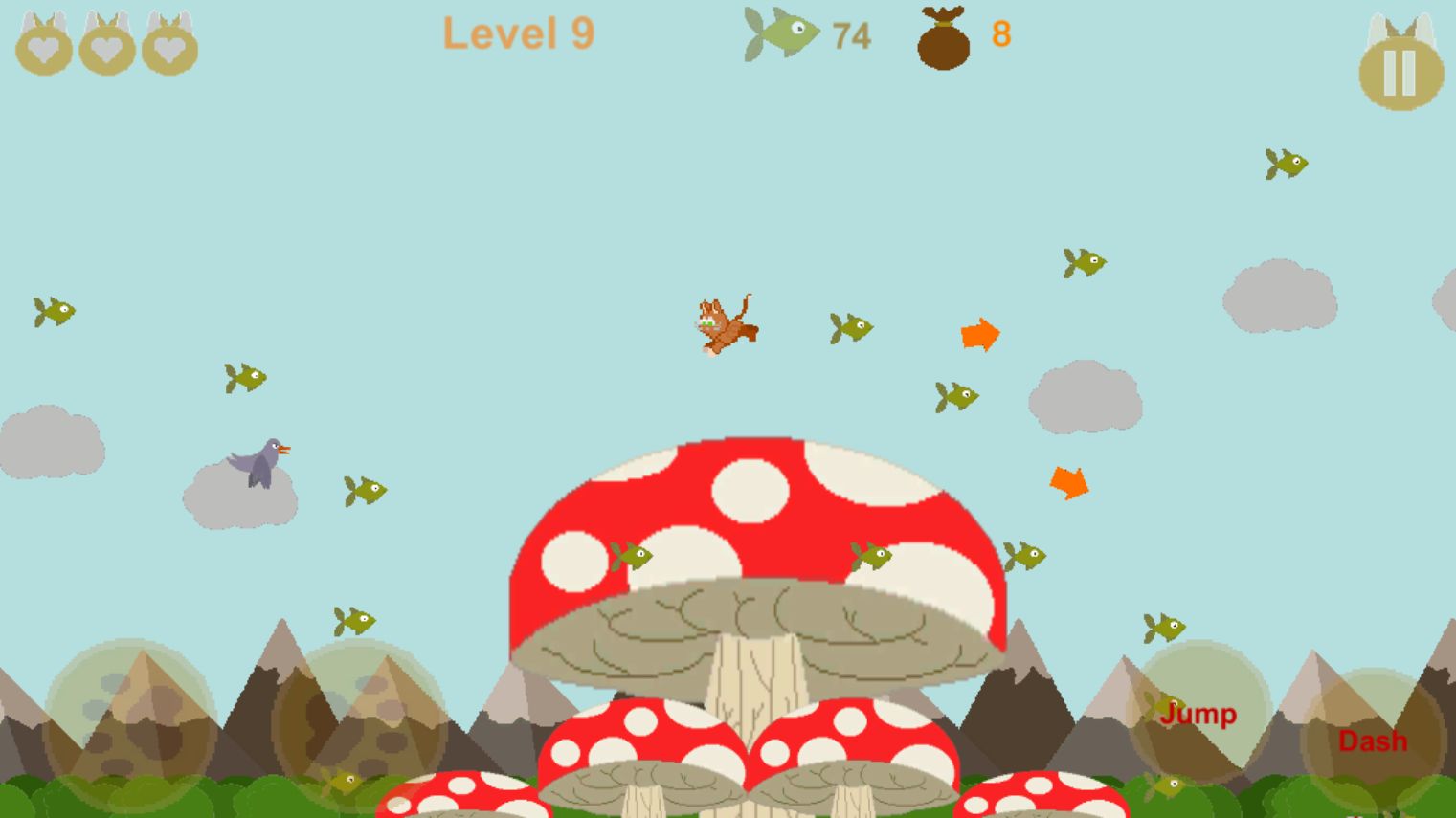This screenshot has width=1456, height=818.
Task: Move left with the left paw button
Action: click(129, 725)
